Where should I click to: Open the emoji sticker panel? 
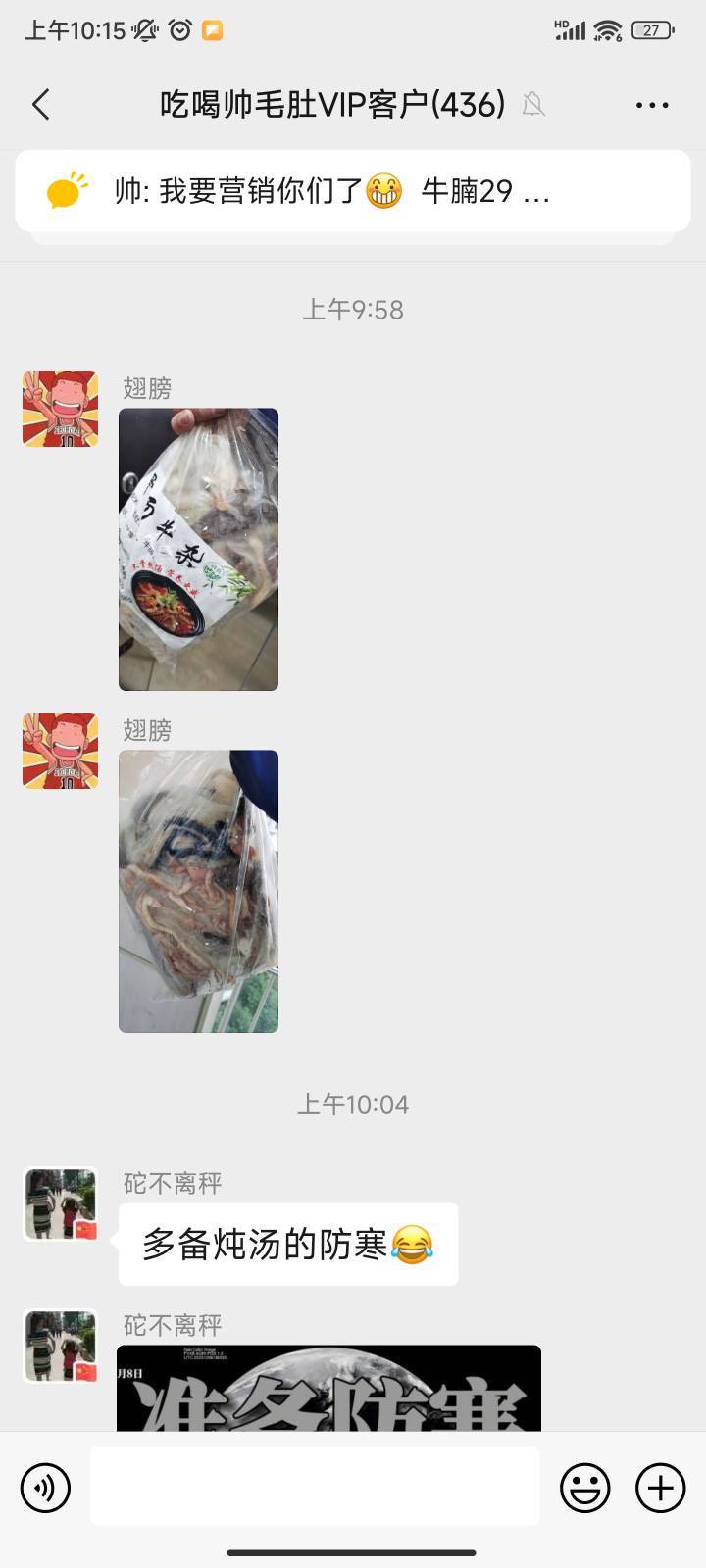coord(585,1488)
